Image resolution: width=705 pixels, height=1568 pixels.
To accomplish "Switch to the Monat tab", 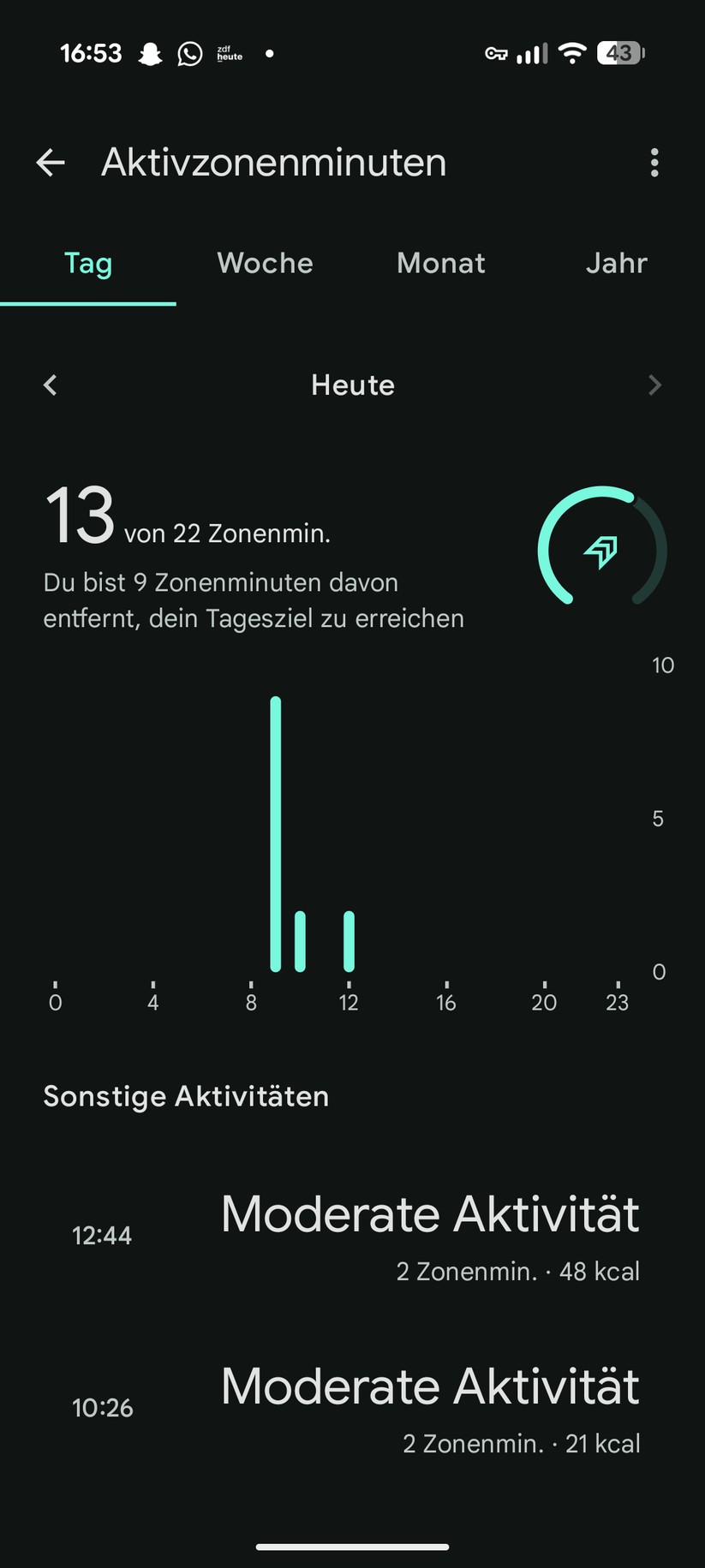I will coord(440,263).
